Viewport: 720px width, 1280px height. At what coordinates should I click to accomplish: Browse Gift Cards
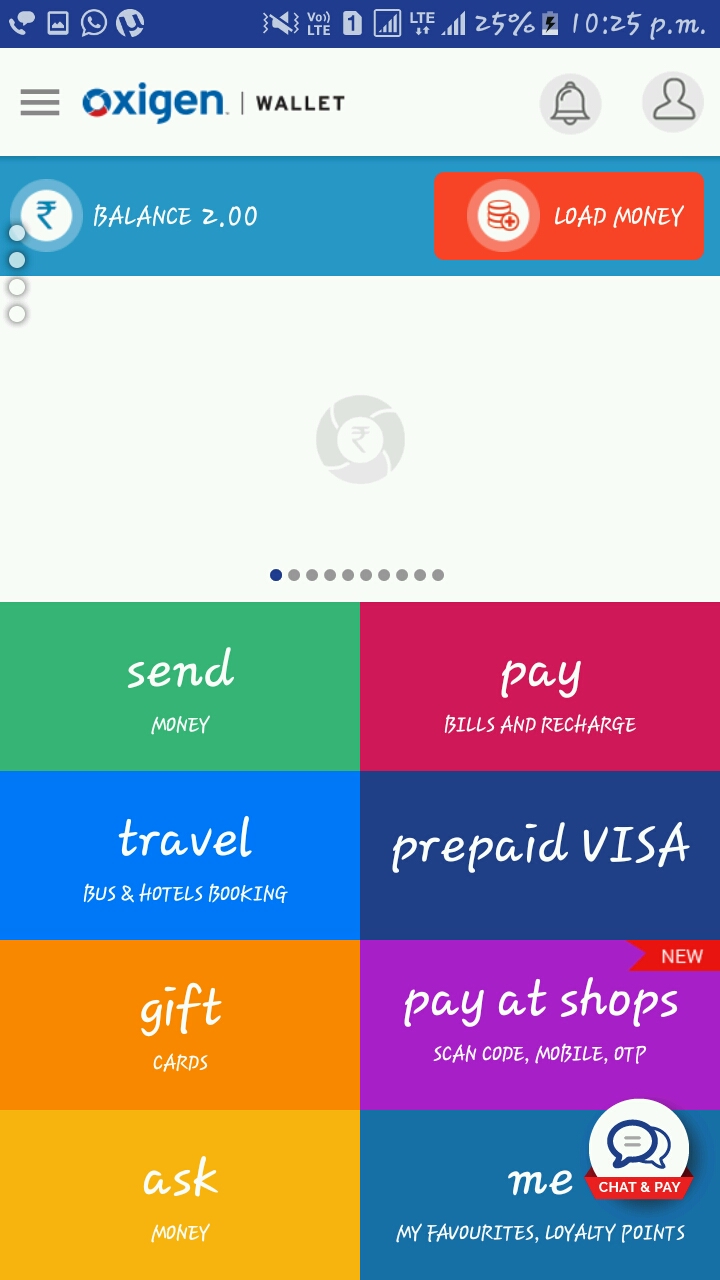point(180,1025)
